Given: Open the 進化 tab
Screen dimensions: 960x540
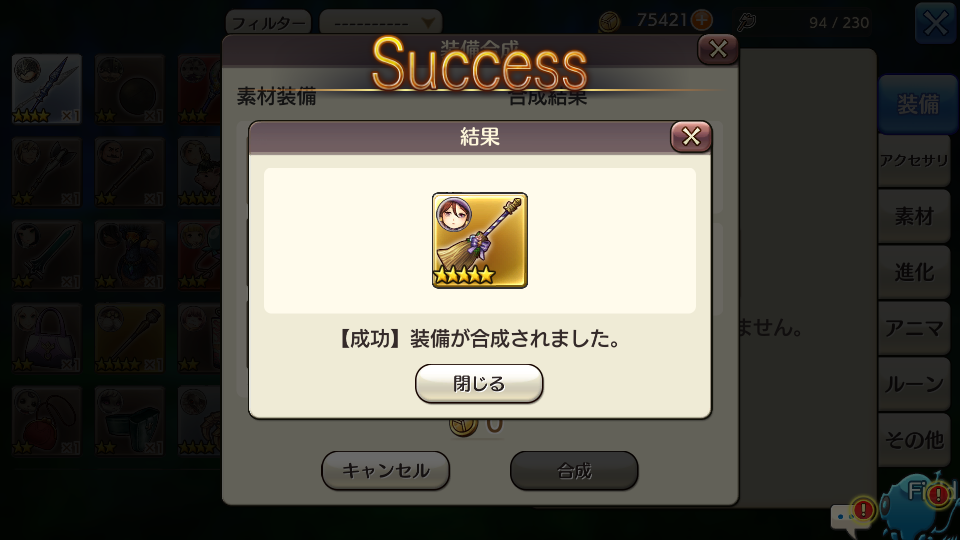Looking at the screenshot, I should coord(914,272).
